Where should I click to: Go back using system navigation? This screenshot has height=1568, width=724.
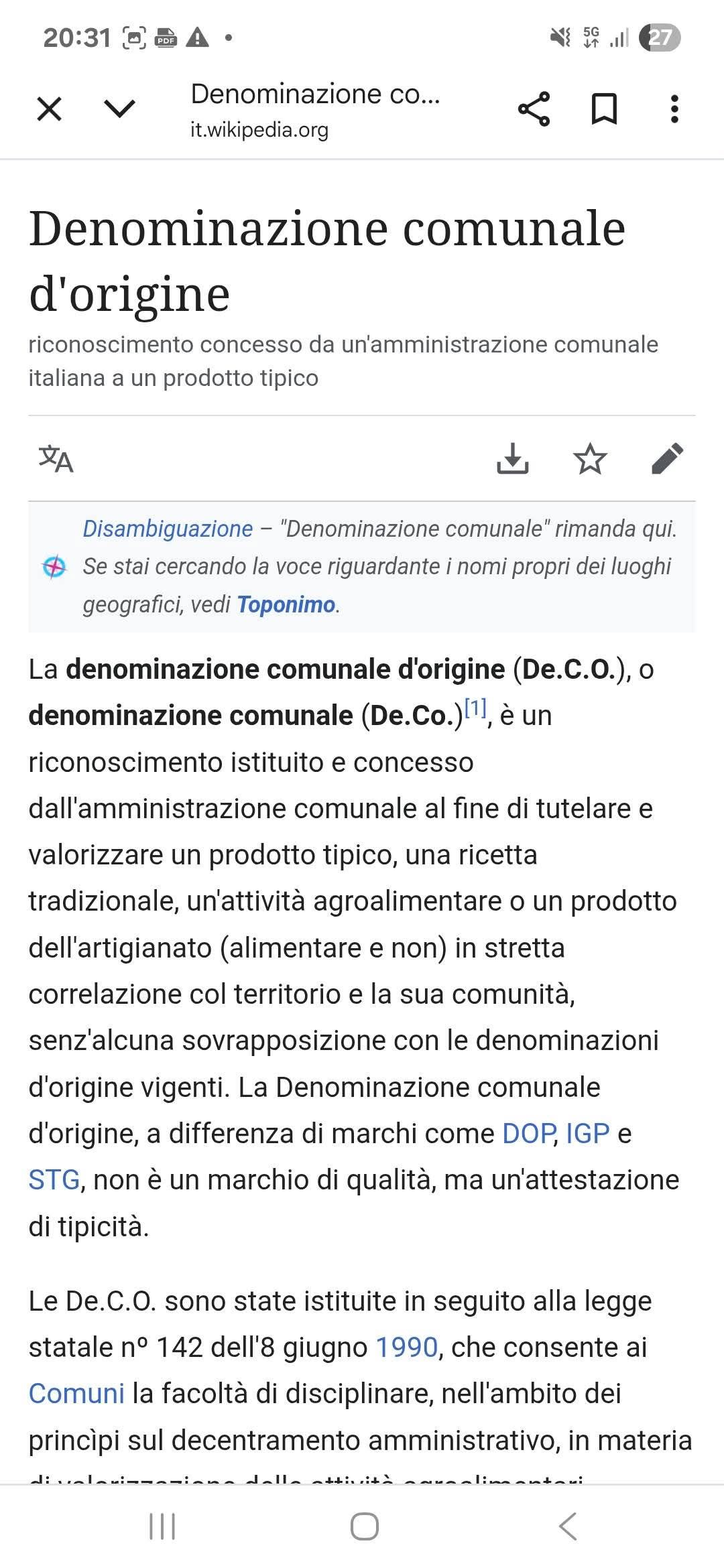[x=567, y=1526]
